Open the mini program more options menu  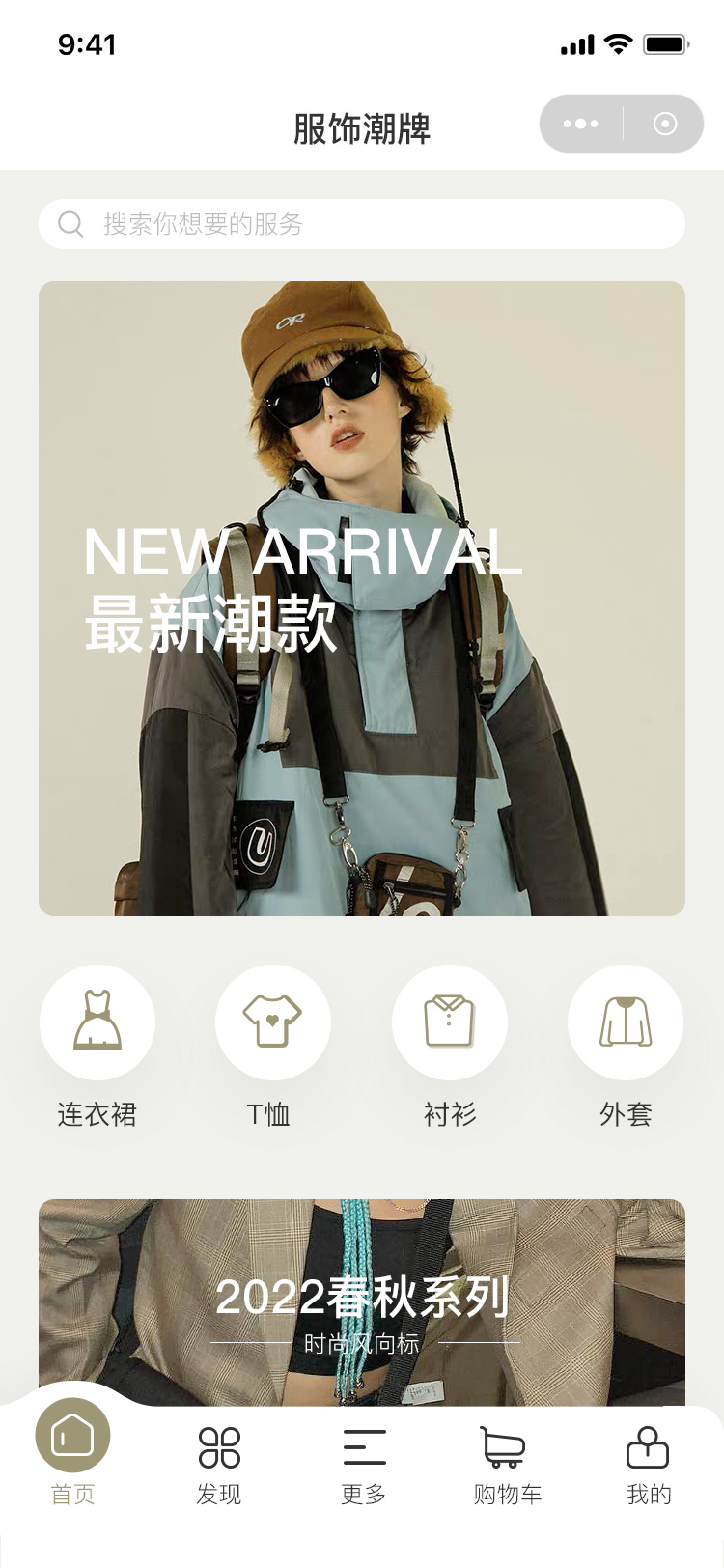[x=580, y=124]
